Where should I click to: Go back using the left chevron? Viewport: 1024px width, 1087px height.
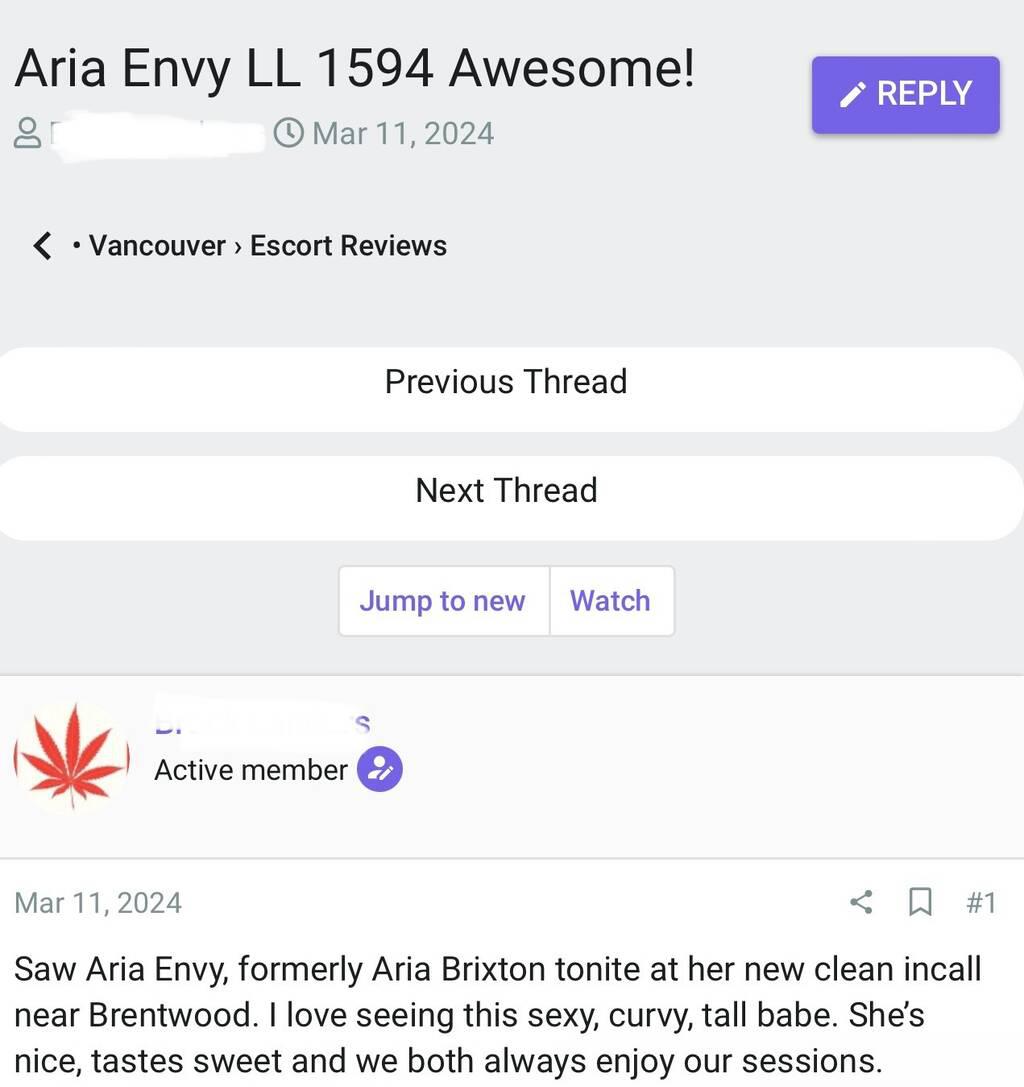(42, 245)
